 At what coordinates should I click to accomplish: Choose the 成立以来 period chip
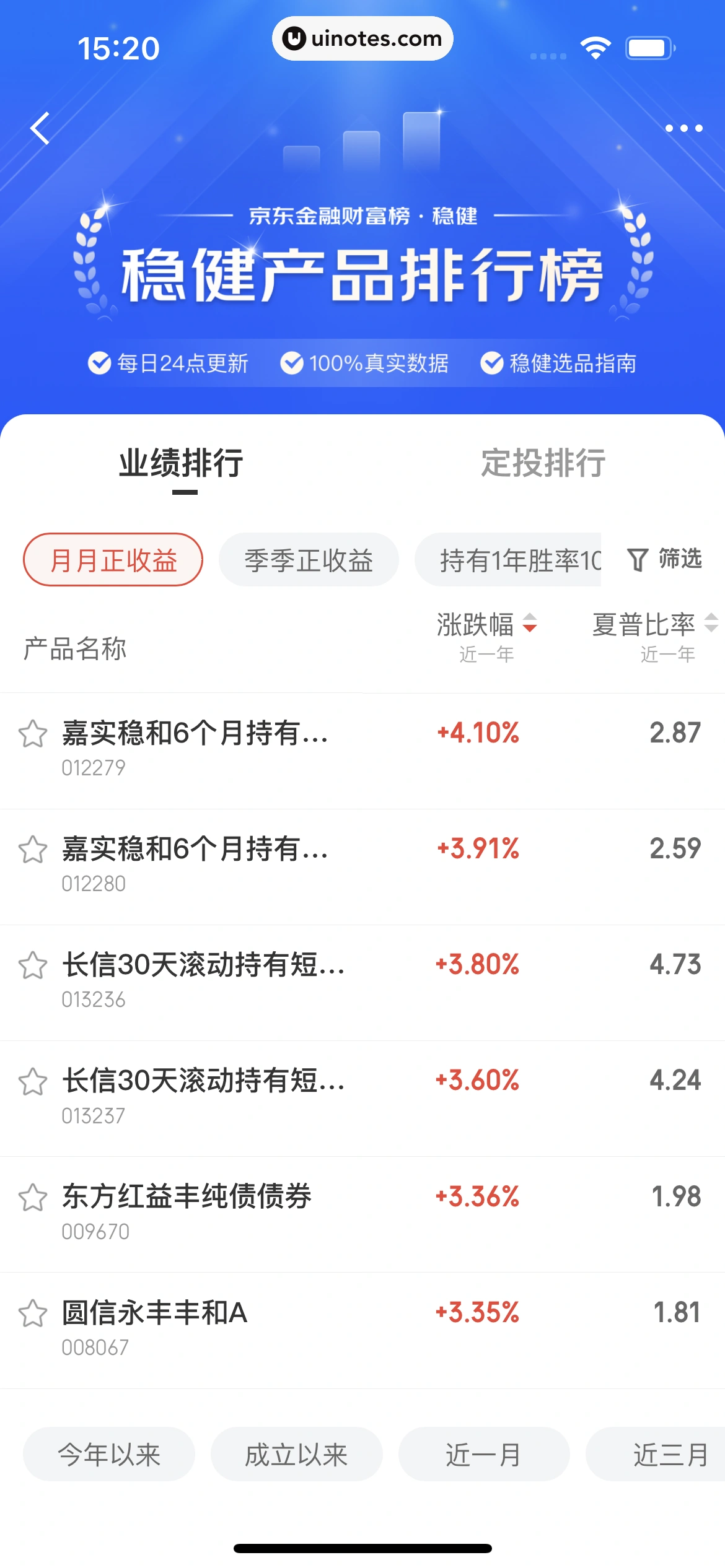point(296,1455)
